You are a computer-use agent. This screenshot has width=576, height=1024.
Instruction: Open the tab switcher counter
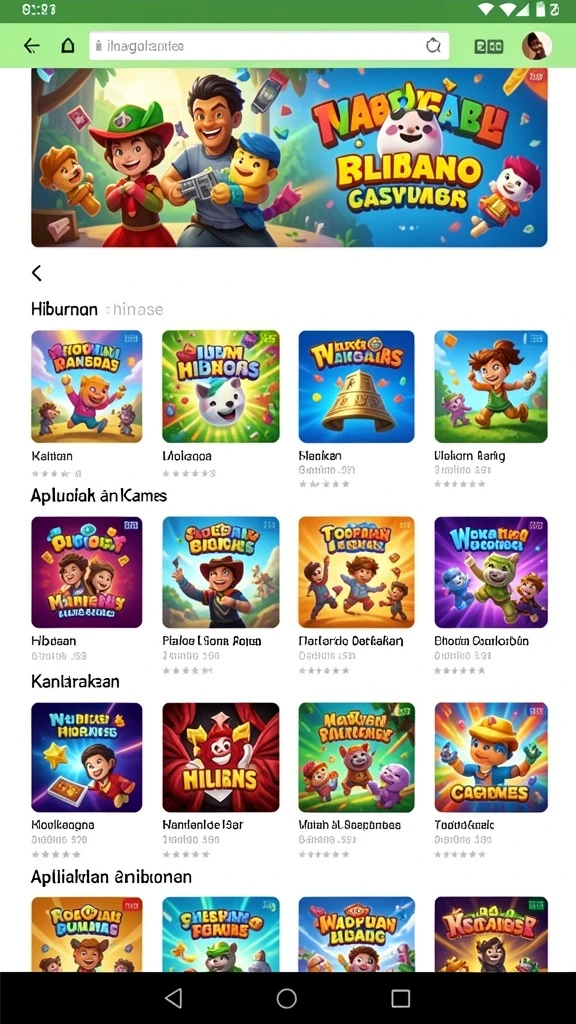coord(488,46)
